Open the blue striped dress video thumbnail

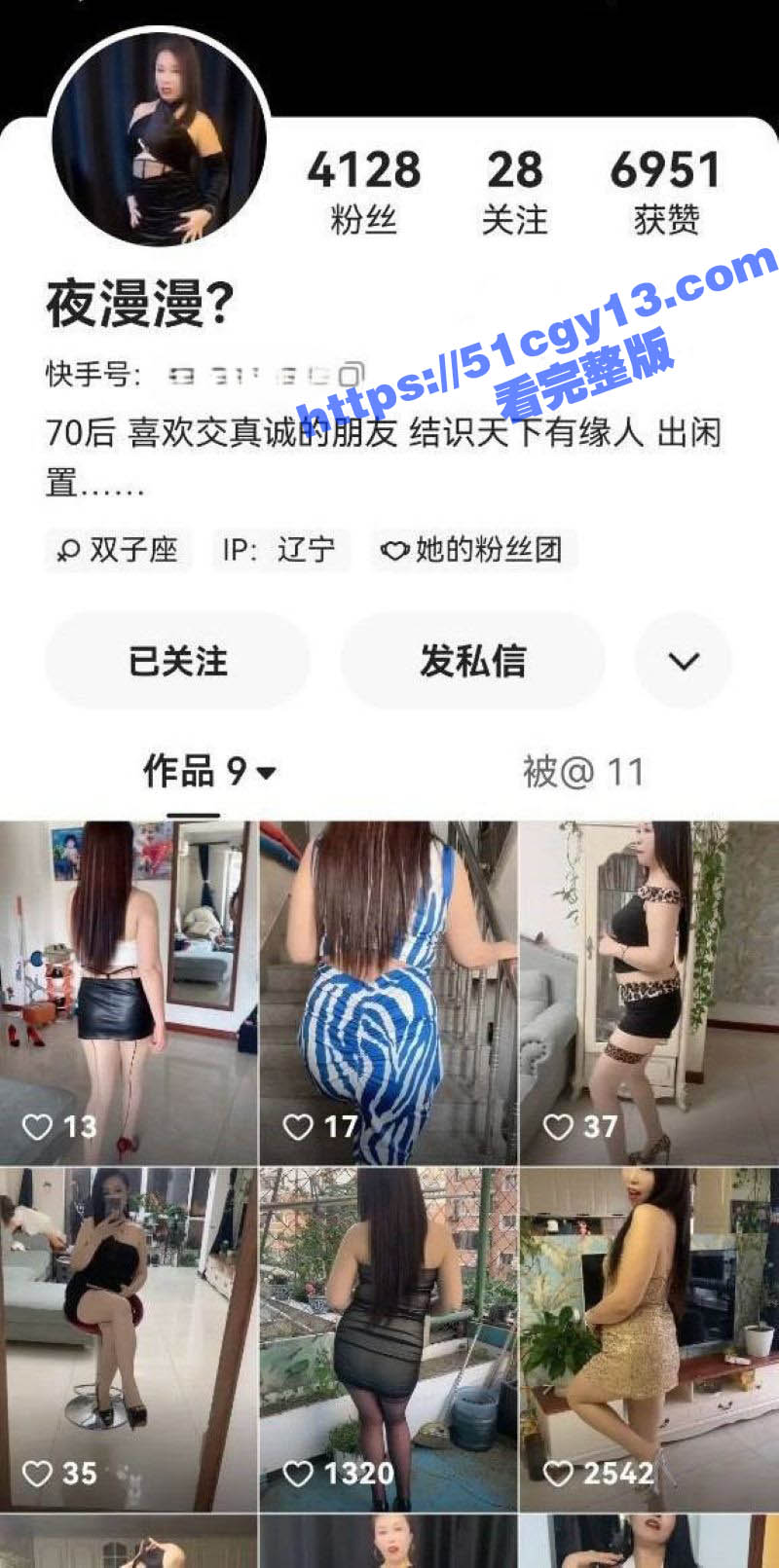[389, 983]
